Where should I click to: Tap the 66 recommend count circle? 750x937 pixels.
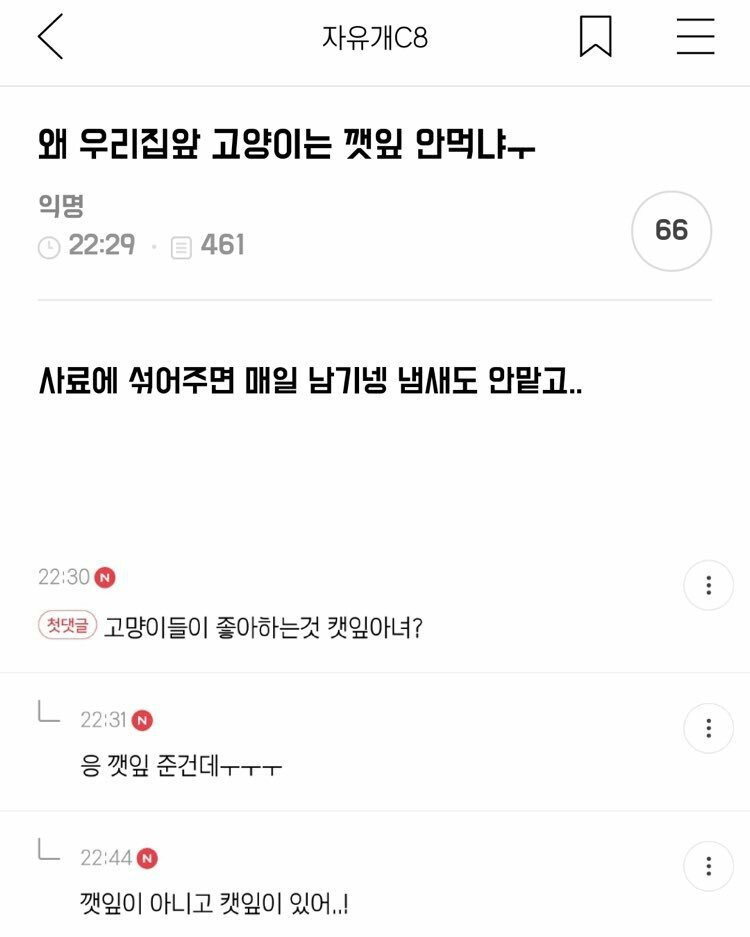pos(671,231)
